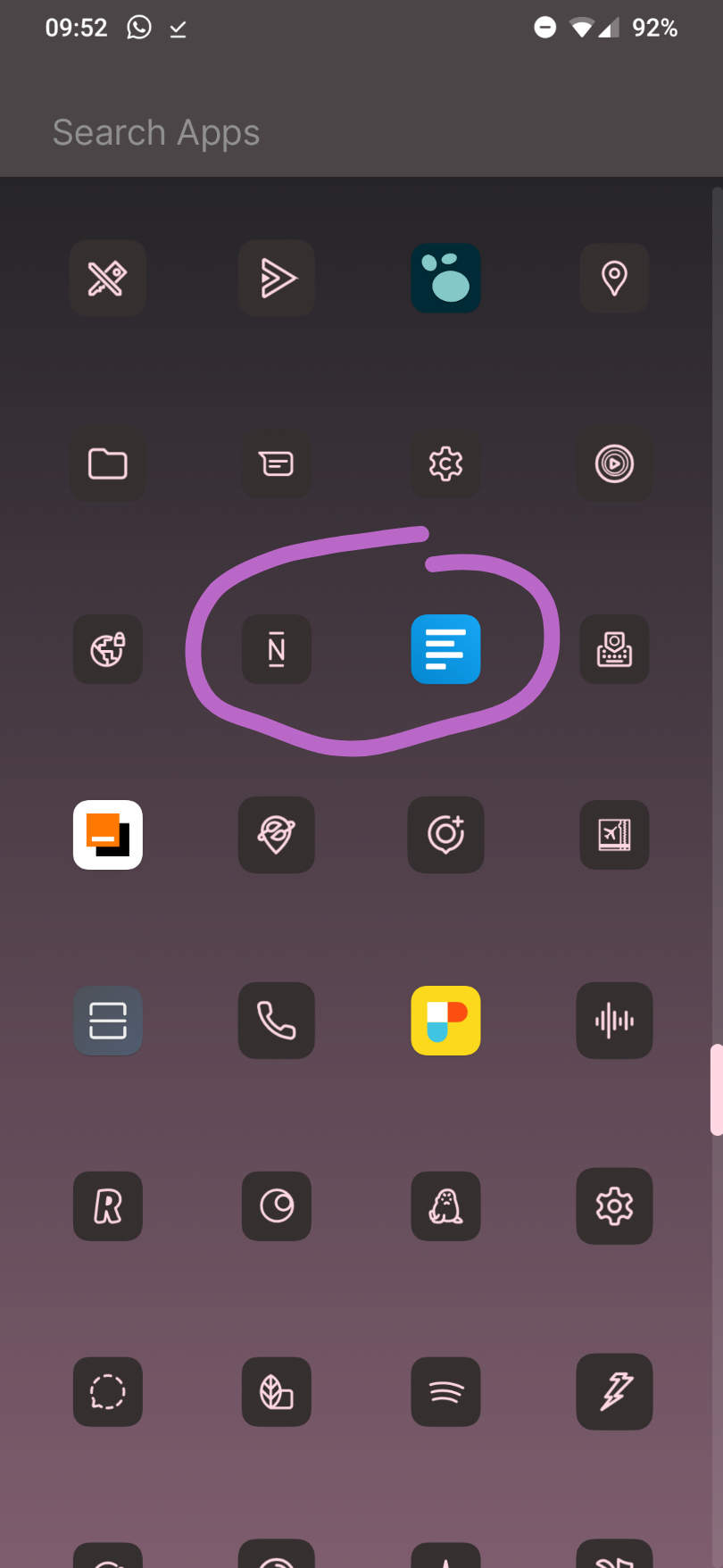
Task: Launch the document scanner app
Action: [x=107, y=1021]
